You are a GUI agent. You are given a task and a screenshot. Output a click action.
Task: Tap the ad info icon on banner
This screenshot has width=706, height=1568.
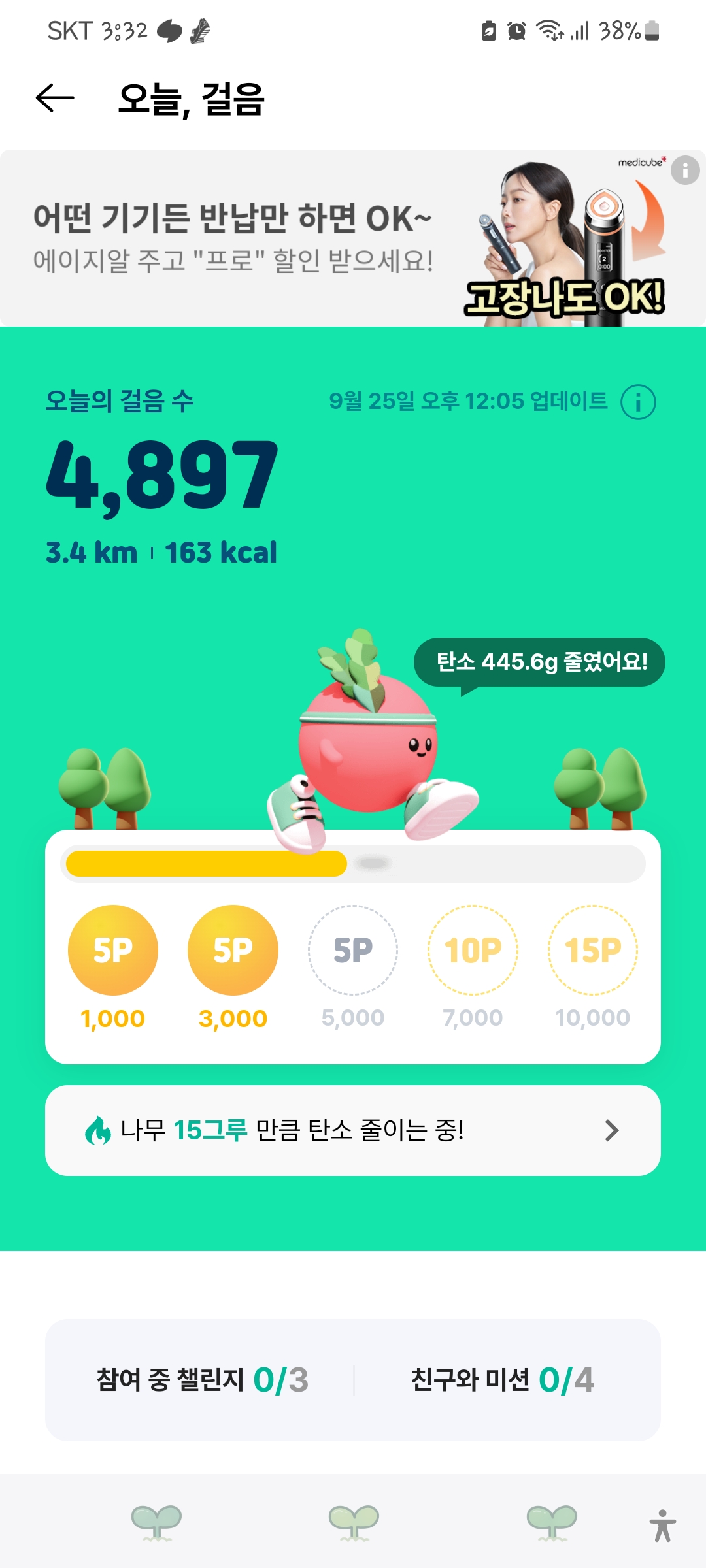coord(684,171)
